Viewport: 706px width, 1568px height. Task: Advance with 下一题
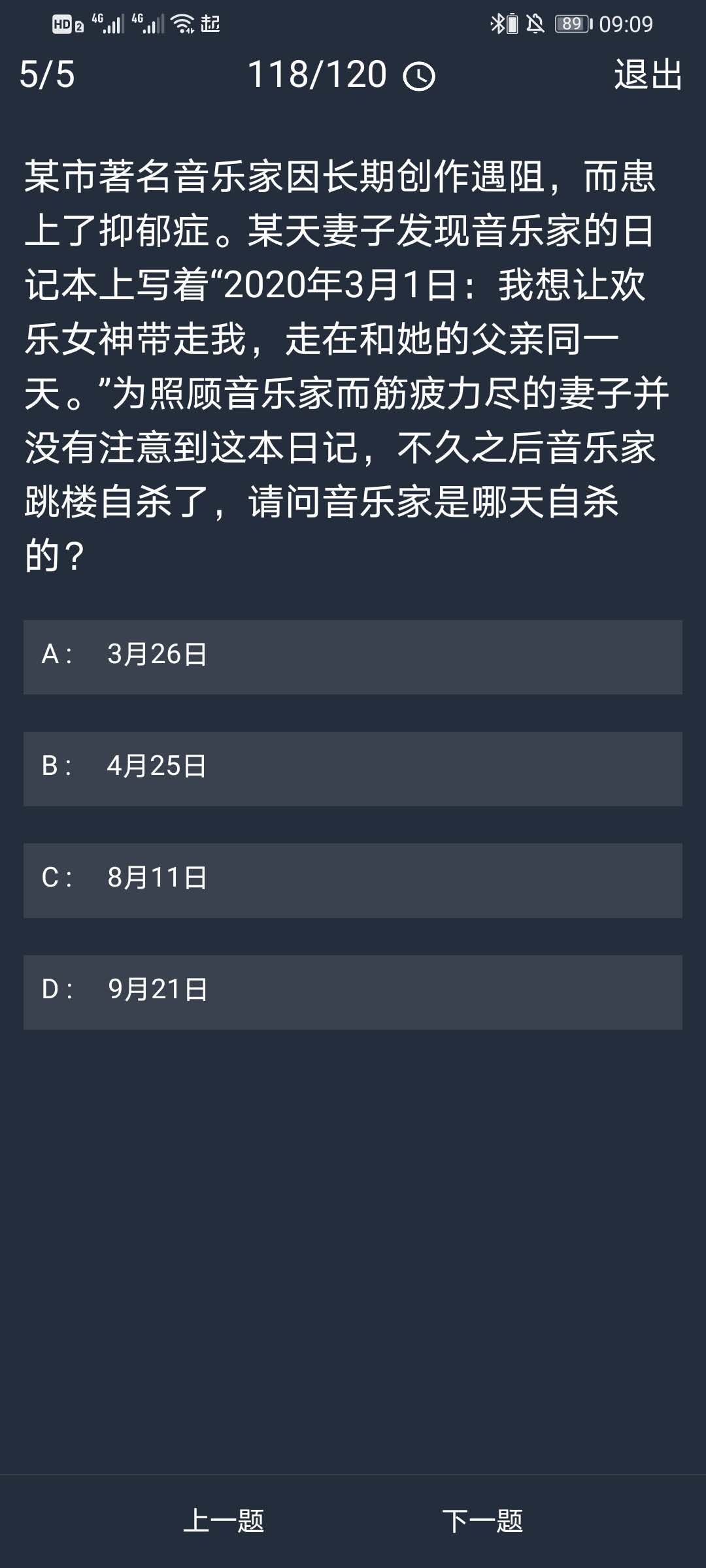[482, 1521]
